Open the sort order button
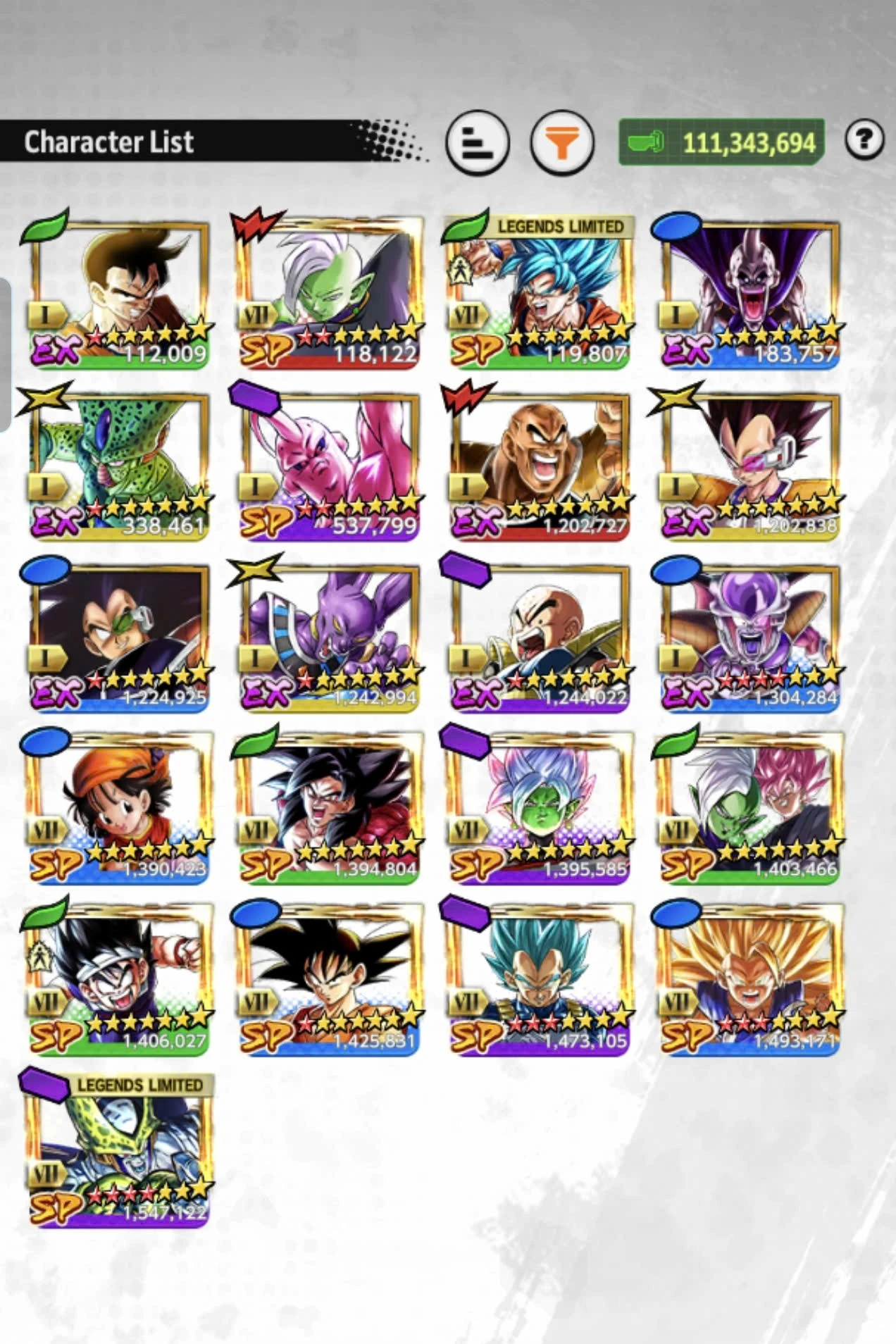Screen dimensions: 896x1344 478,143
